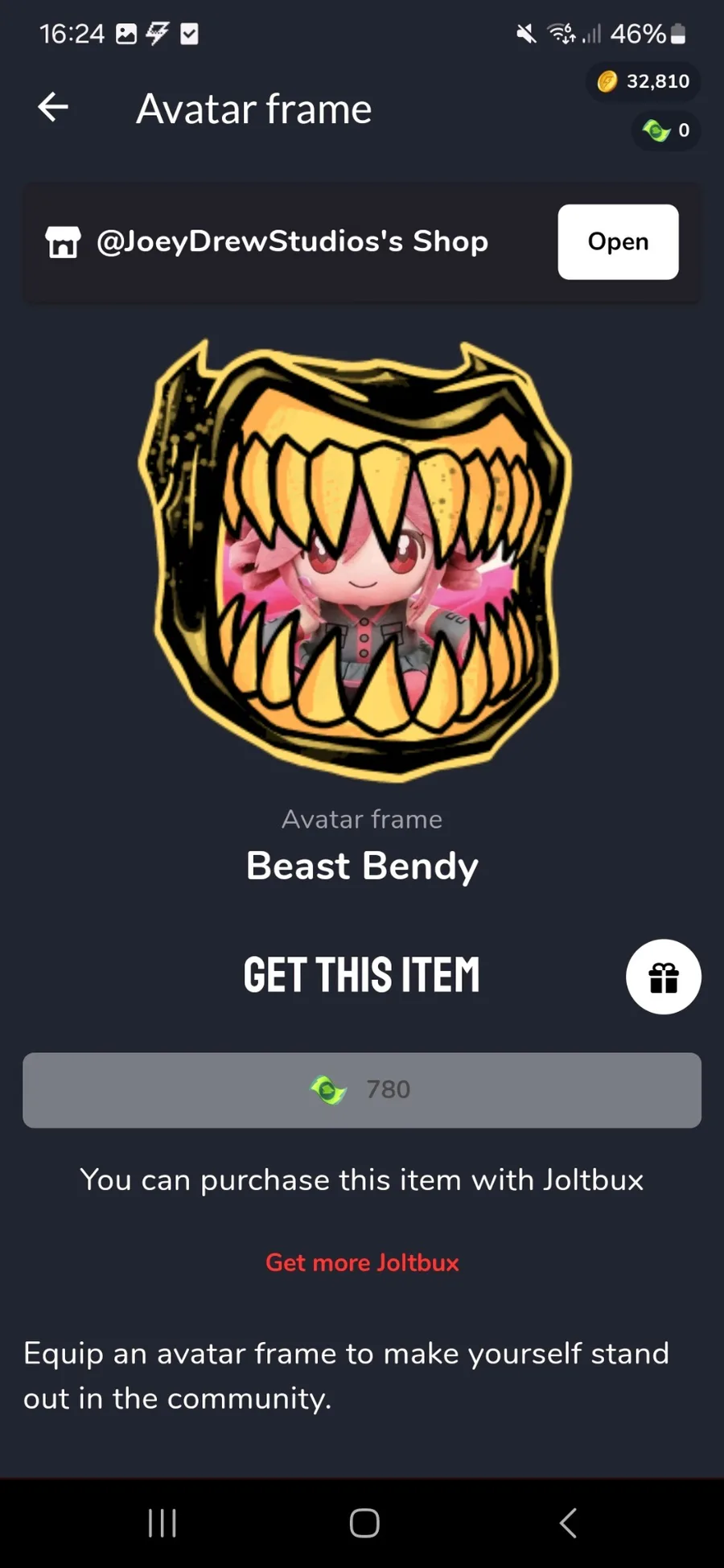Image resolution: width=724 pixels, height=1568 pixels.
Task: Gift this avatar frame
Action: click(664, 977)
